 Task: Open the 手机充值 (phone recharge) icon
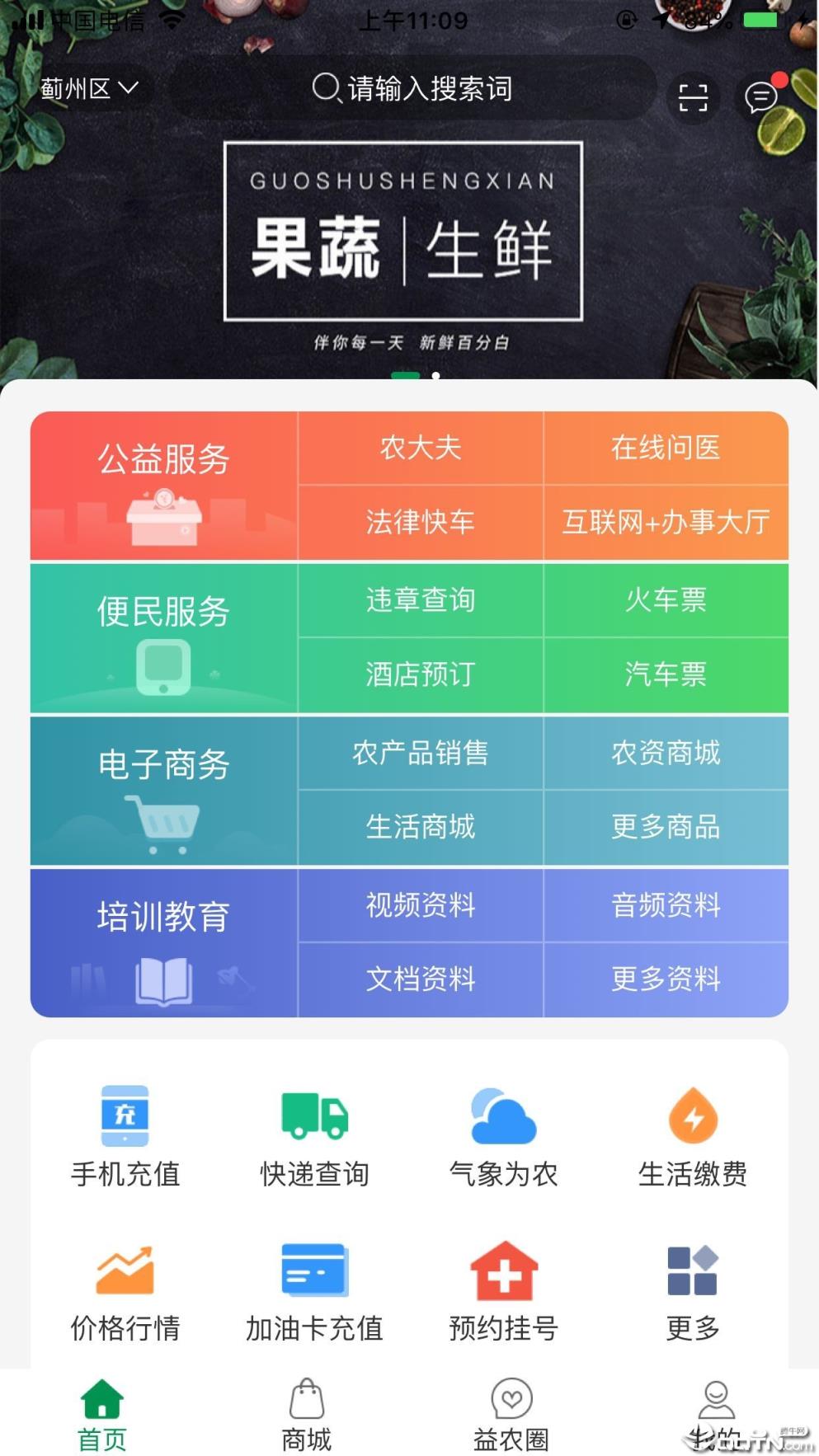tap(125, 1137)
